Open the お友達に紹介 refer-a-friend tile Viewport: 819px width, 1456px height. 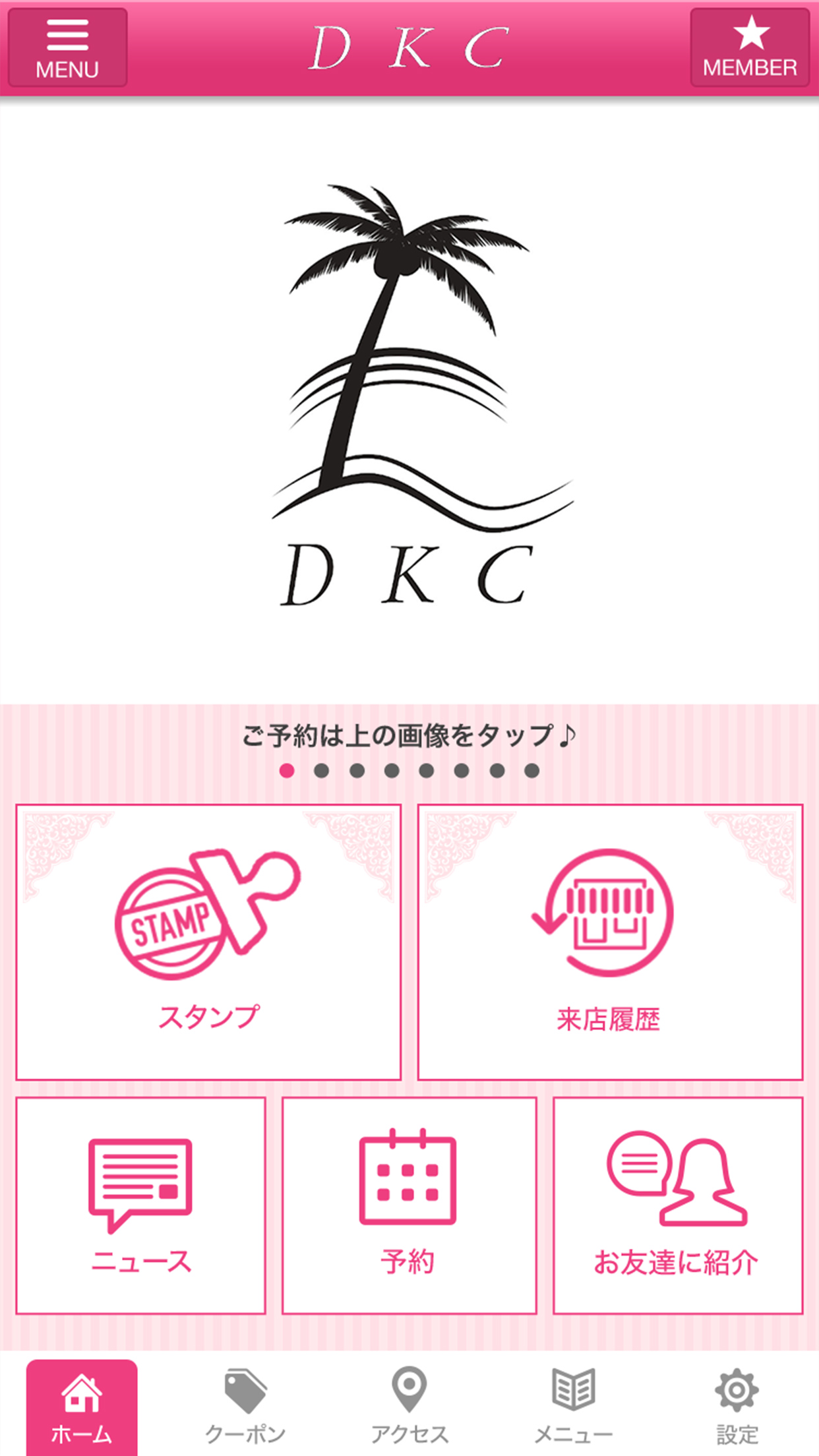[x=678, y=1206]
